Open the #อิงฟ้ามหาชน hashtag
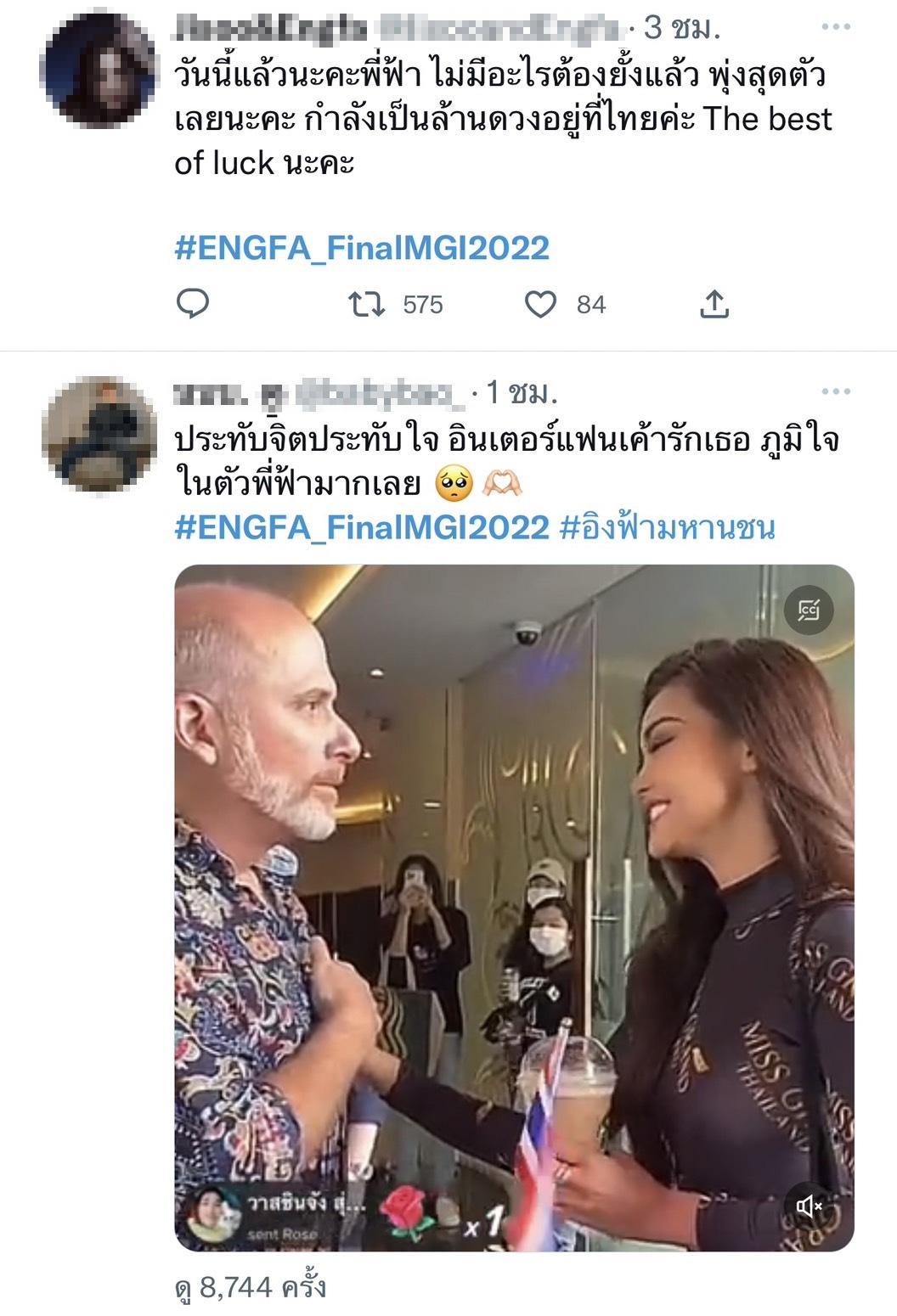The width and height of the screenshot is (897, 1316). pyautogui.click(x=668, y=527)
